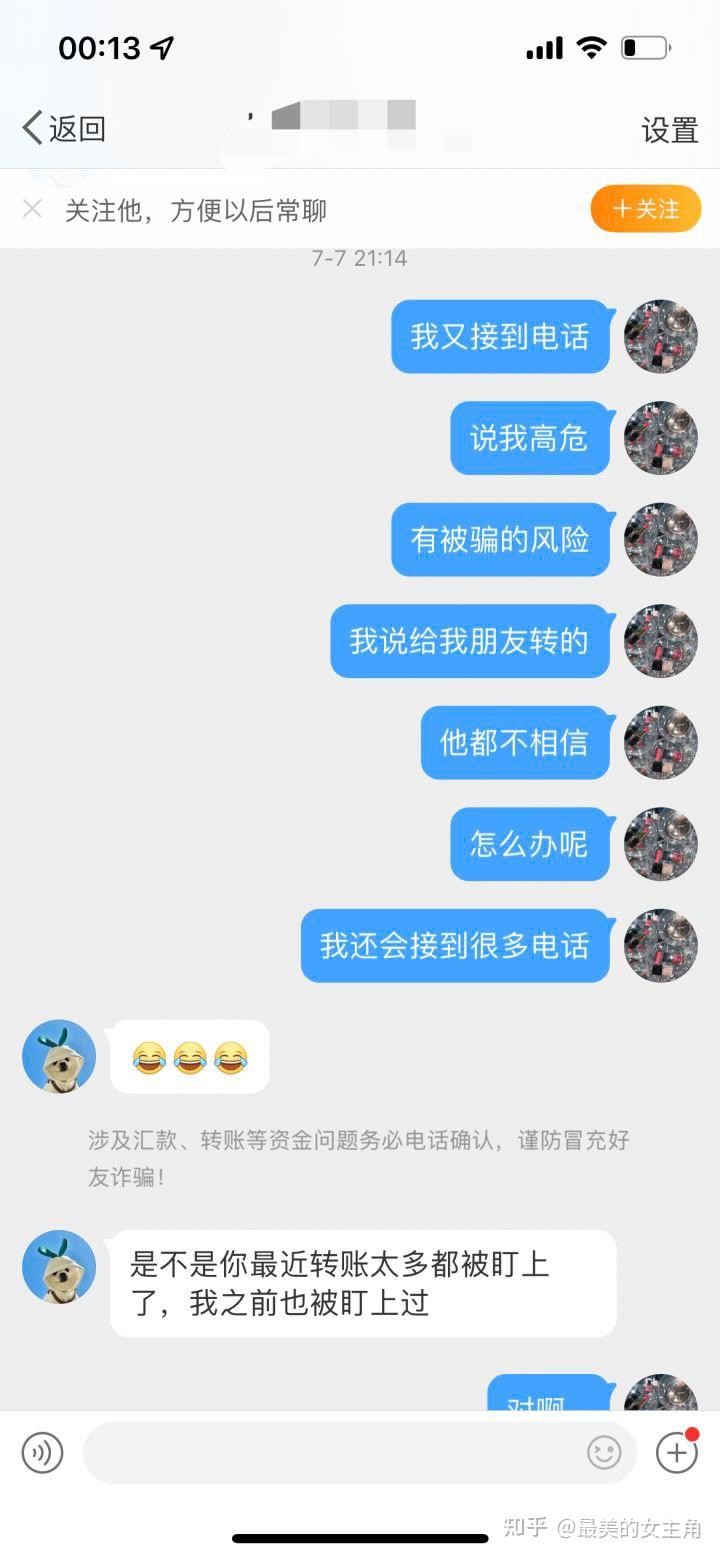Screen dimensions: 720x1558
Task: Open 设置 for this chat
Action: 669,130
